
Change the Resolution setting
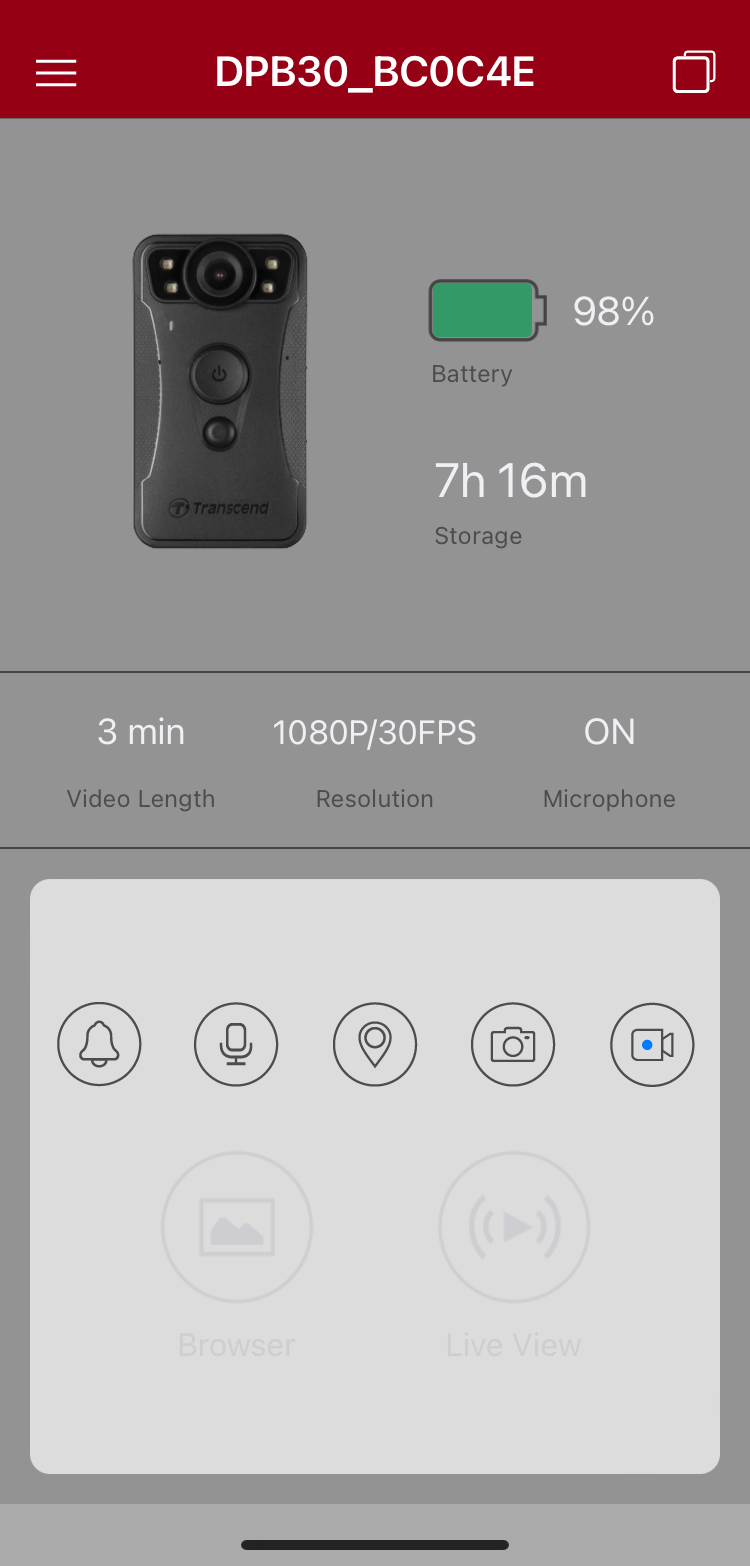coord(375,760)
